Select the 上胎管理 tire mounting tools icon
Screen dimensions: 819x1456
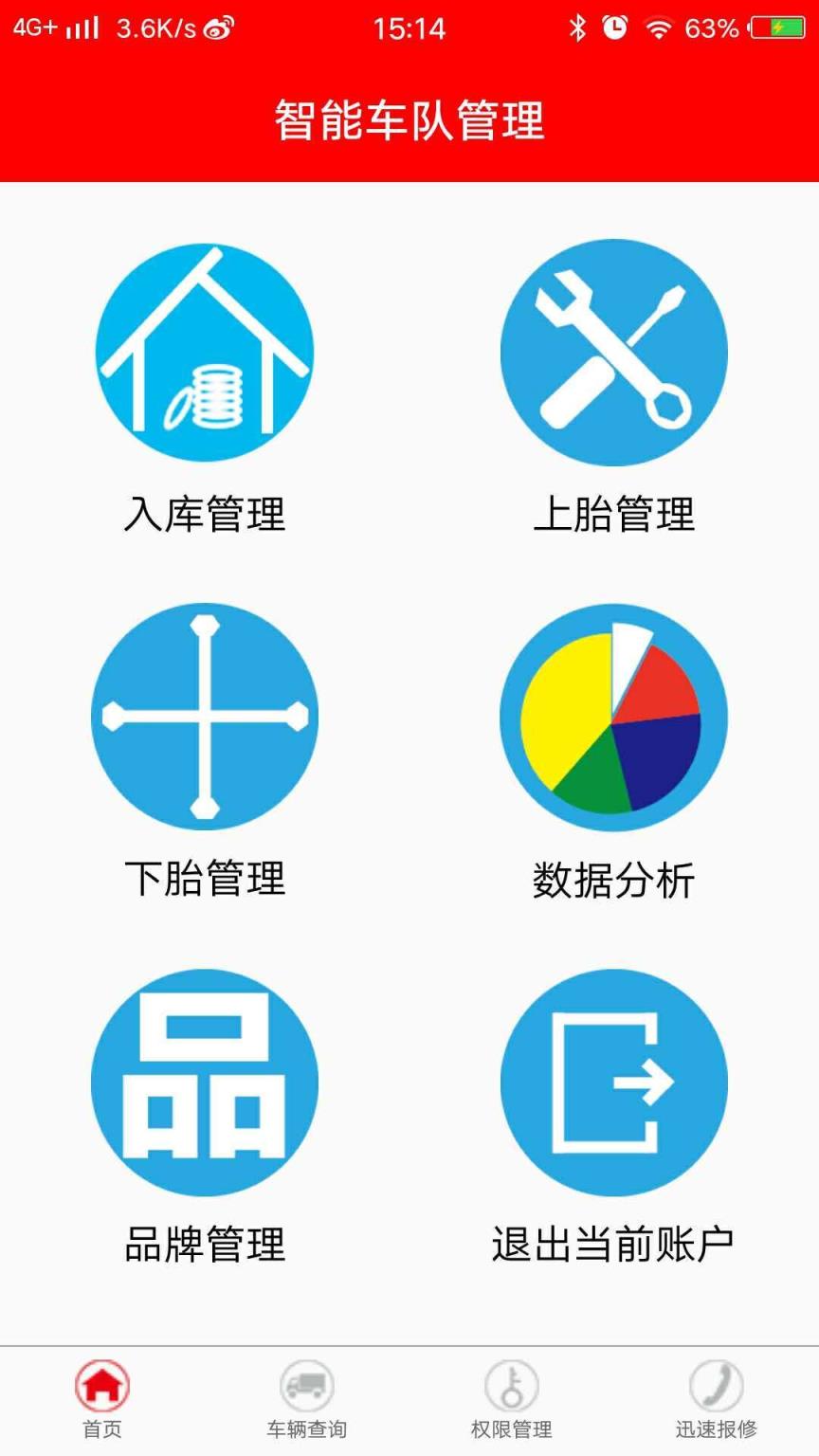[x=614, y=351]
